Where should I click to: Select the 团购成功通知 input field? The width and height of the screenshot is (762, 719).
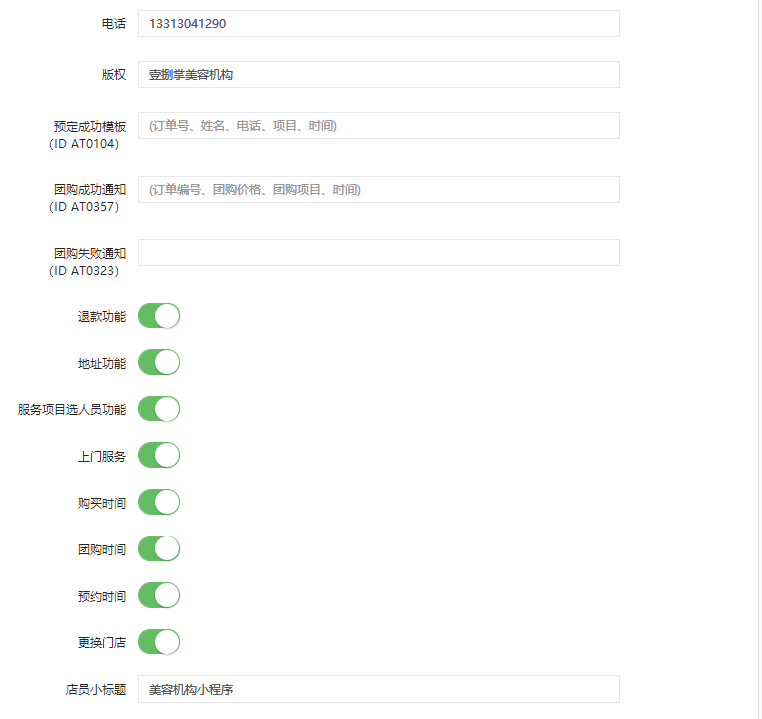pos(378,189)
